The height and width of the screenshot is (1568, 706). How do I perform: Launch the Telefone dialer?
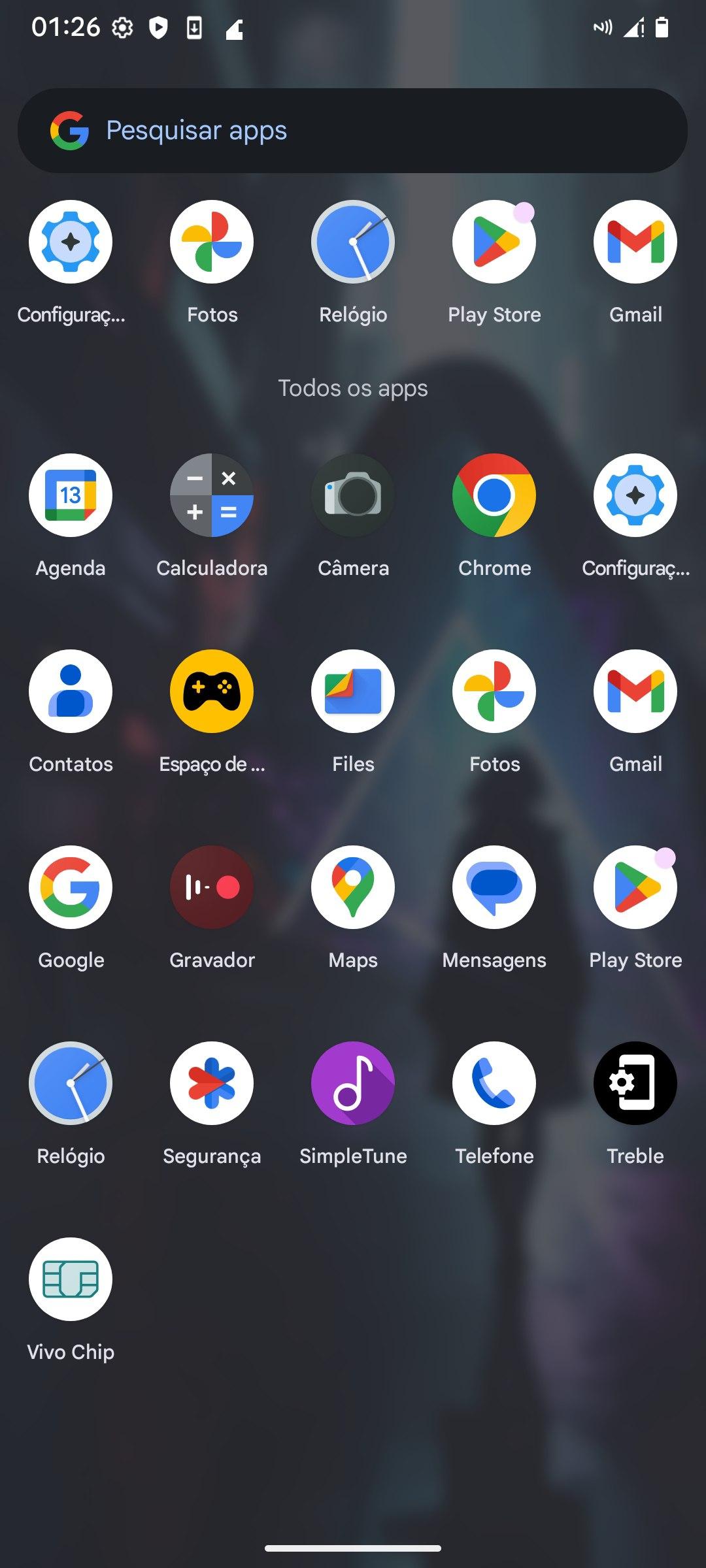click(494, 1084)
